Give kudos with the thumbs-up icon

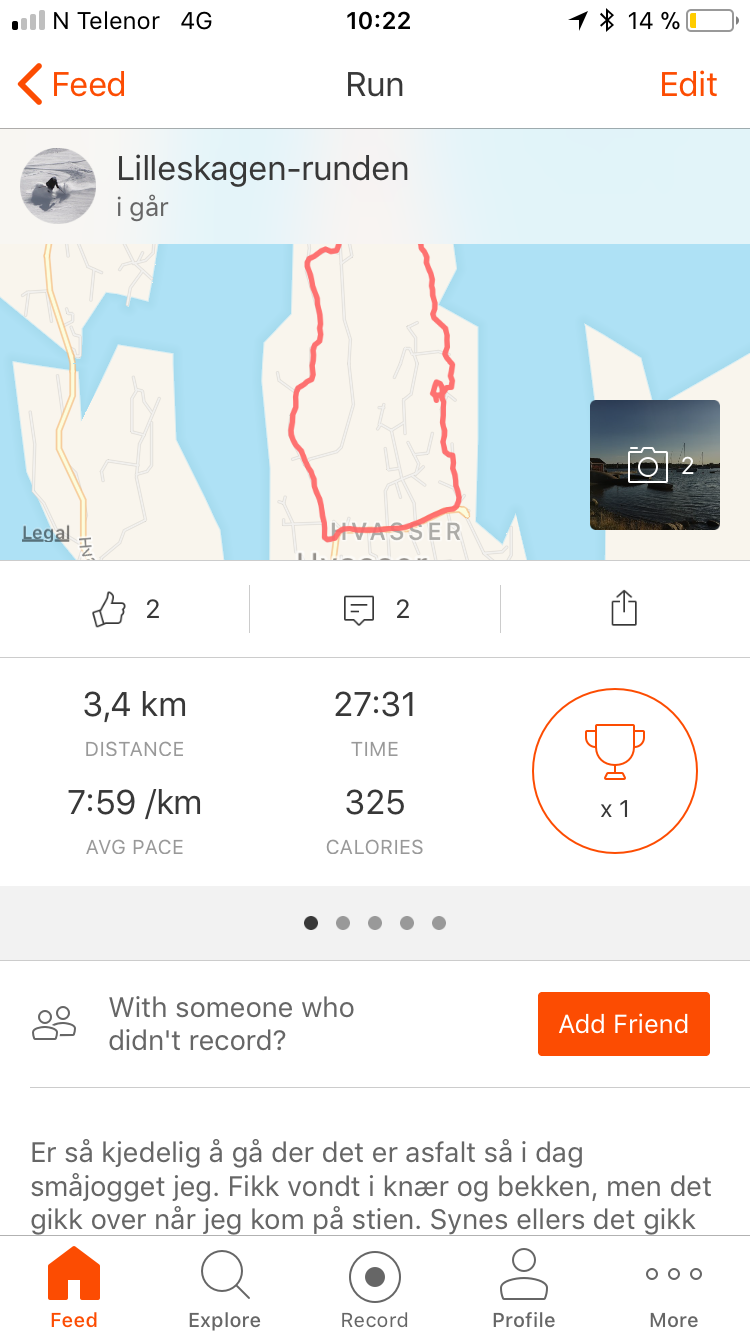pyautogui.click(x=110, y=609)
